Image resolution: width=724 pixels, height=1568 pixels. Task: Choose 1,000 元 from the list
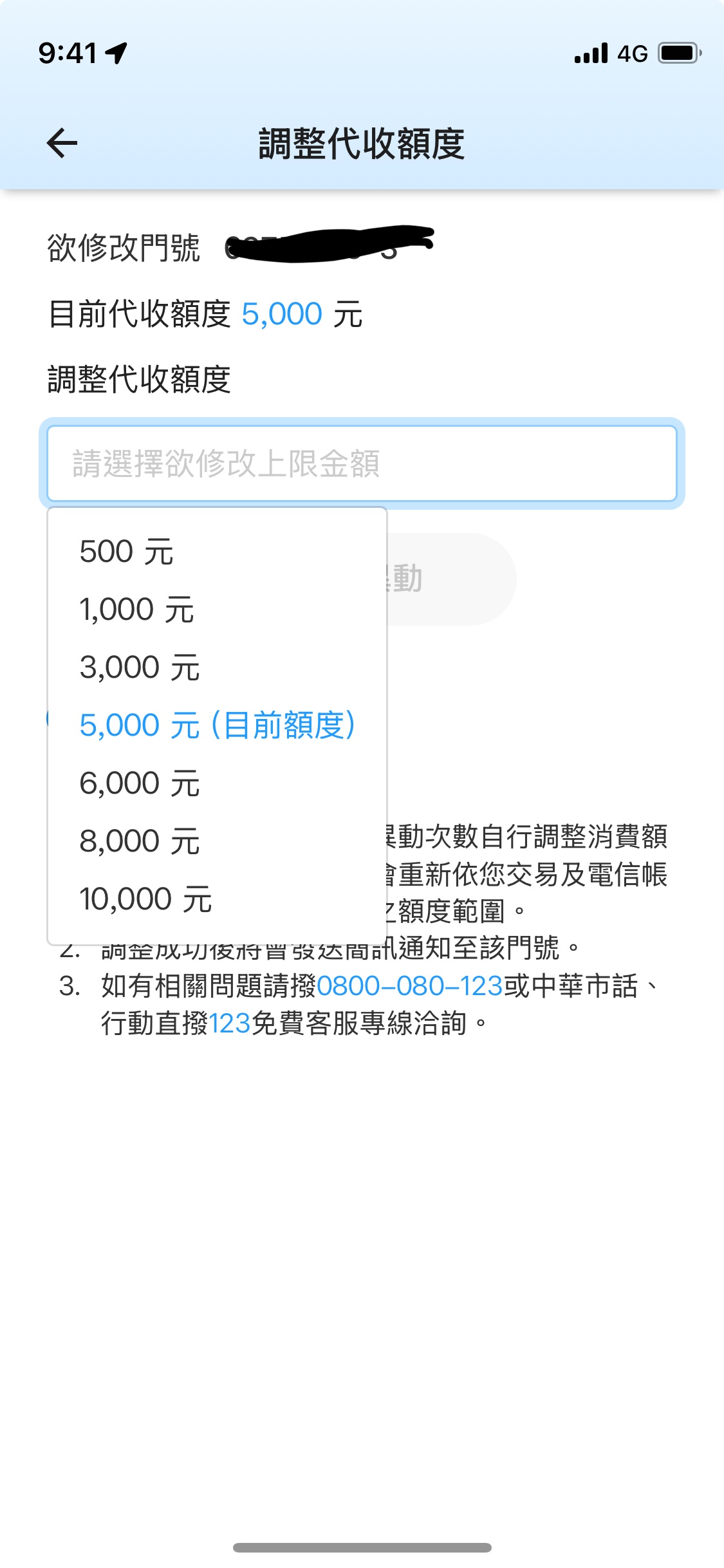pyautogui.click(x=136, y=610)
